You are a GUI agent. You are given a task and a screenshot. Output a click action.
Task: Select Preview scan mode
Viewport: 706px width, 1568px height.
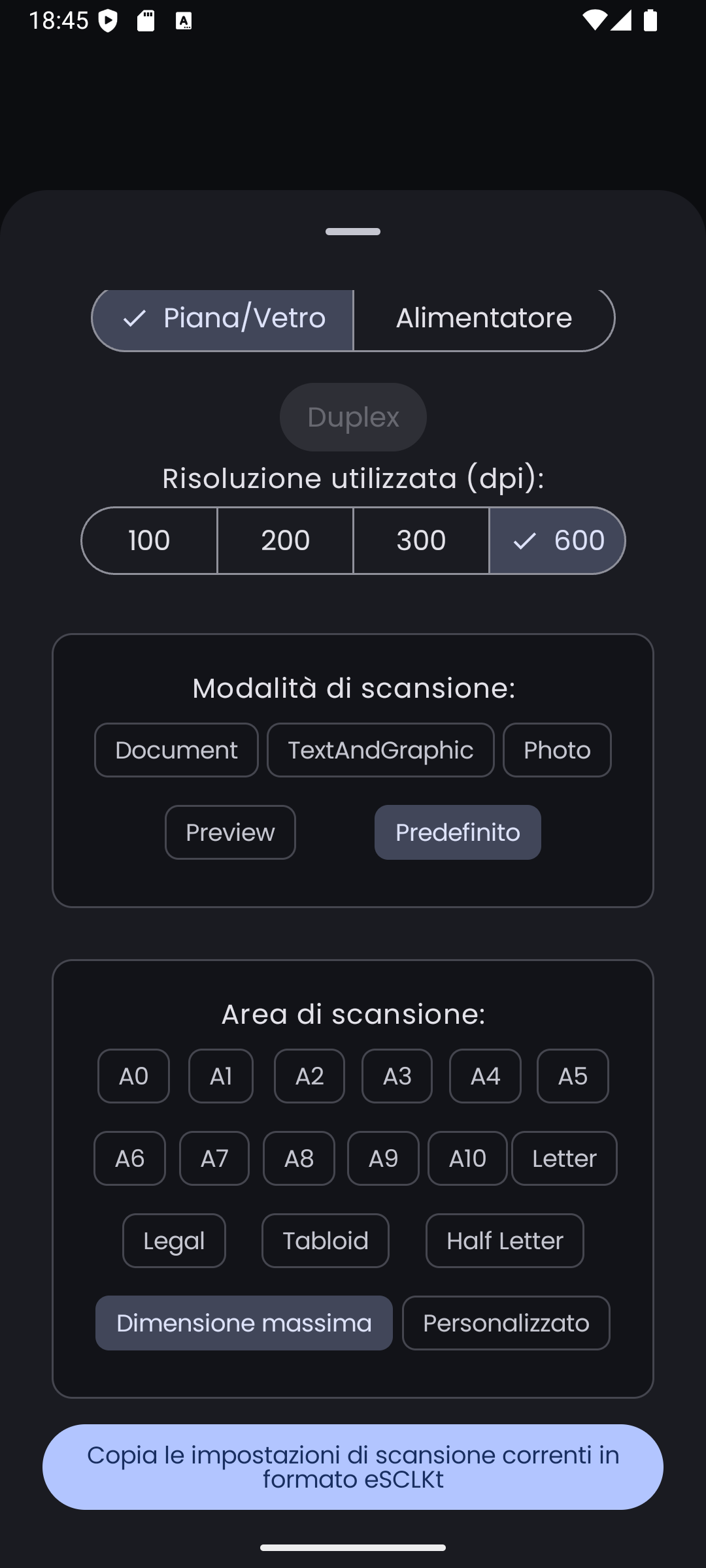230,832
